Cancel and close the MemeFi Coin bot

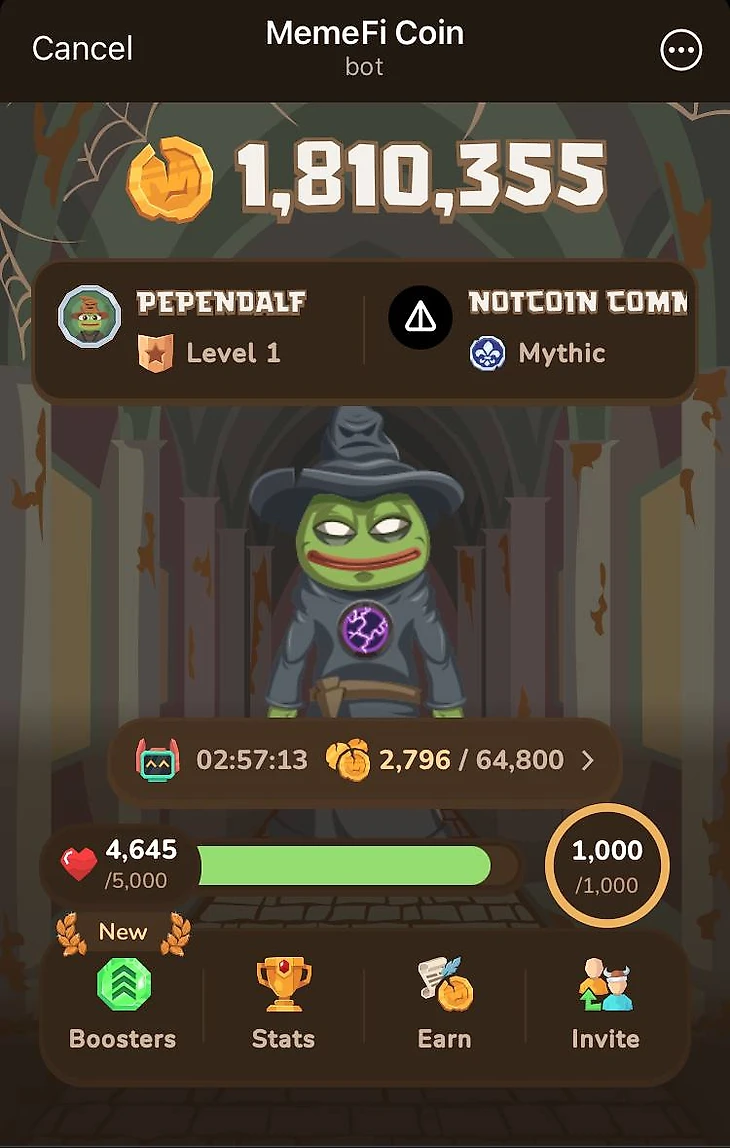tap(82, 49)
